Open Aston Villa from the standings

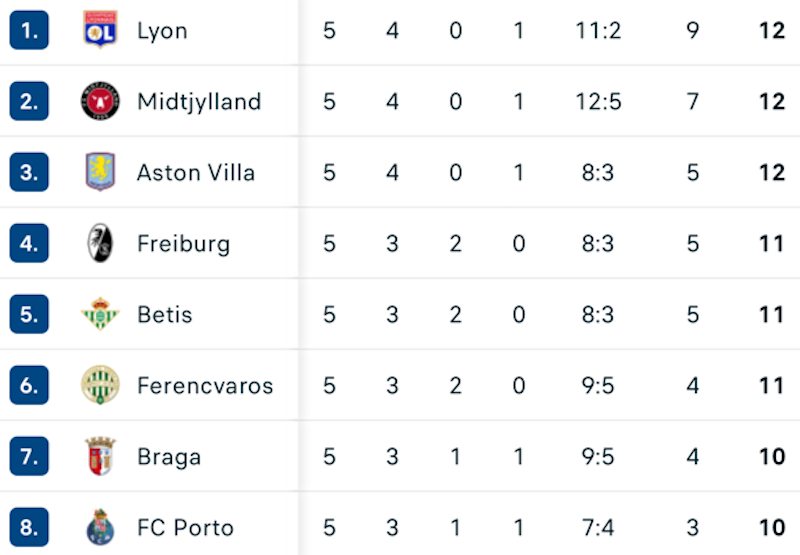(195, 173)
